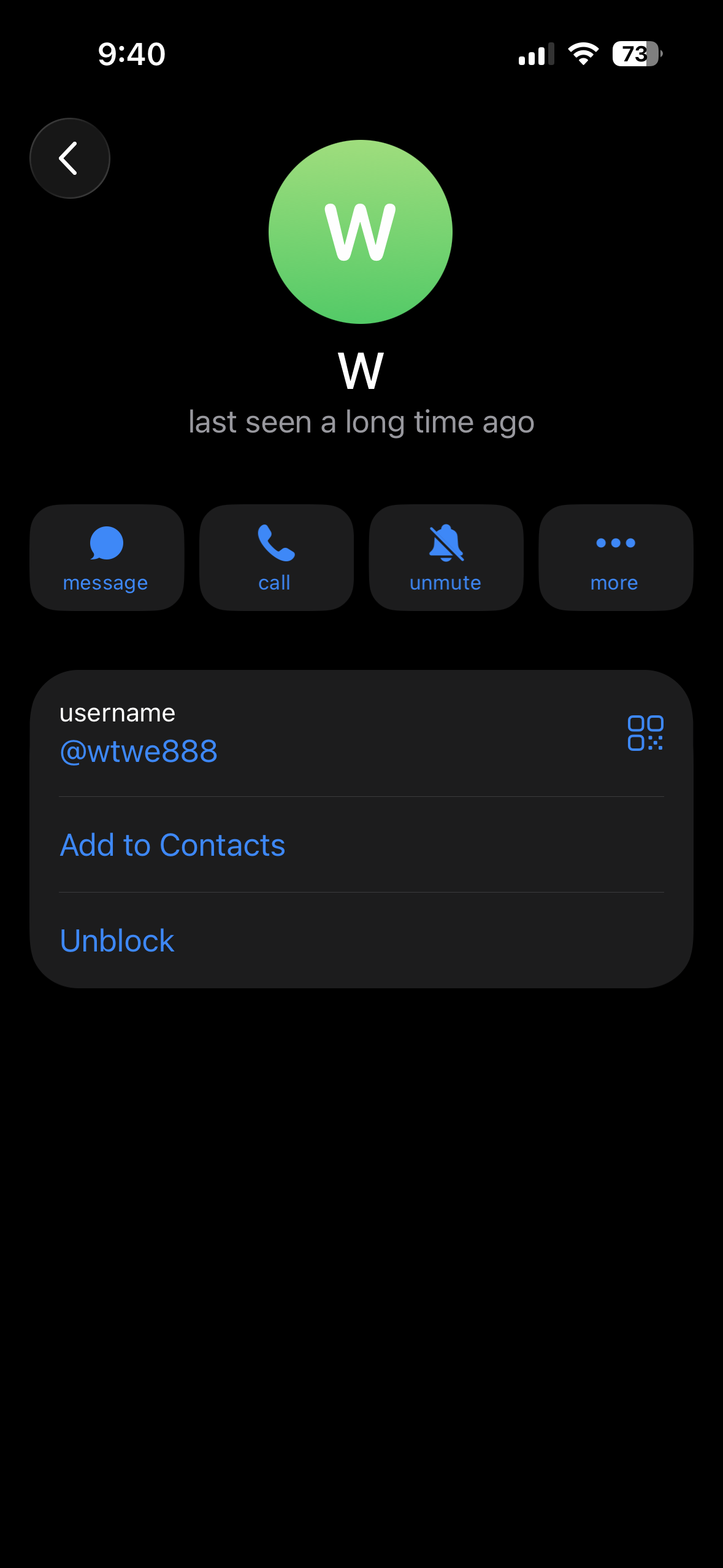
Task: Tap the @wtwe888 username
Action: (139, 751)
